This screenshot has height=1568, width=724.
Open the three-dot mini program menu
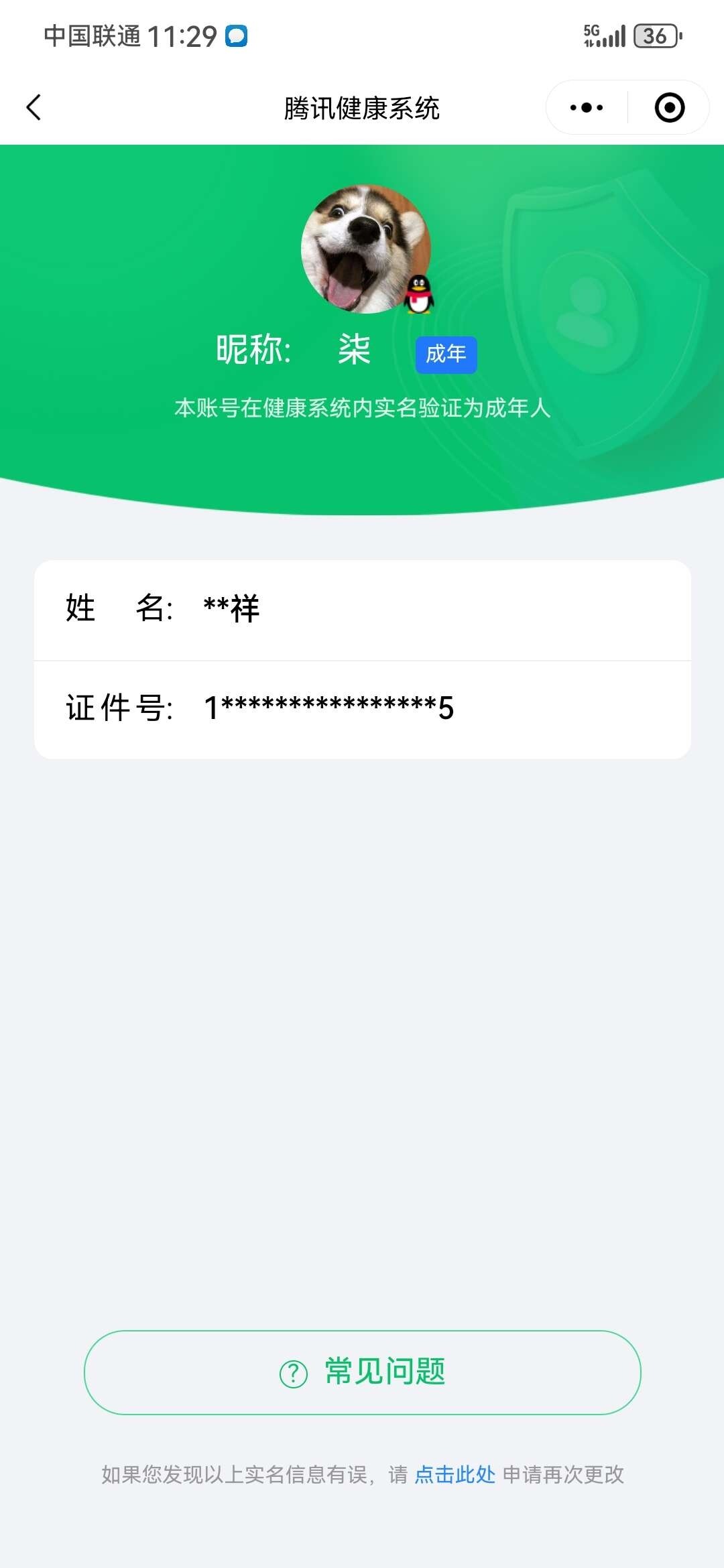[x=587, y=107]
